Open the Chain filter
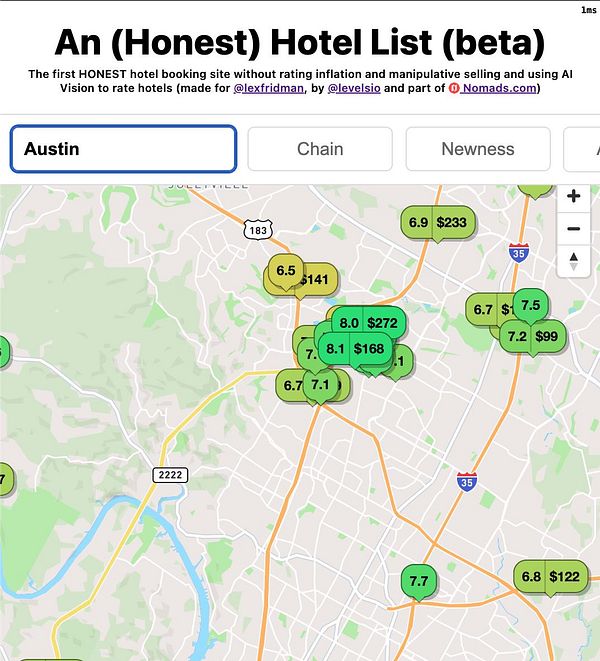 pos(320,149)
